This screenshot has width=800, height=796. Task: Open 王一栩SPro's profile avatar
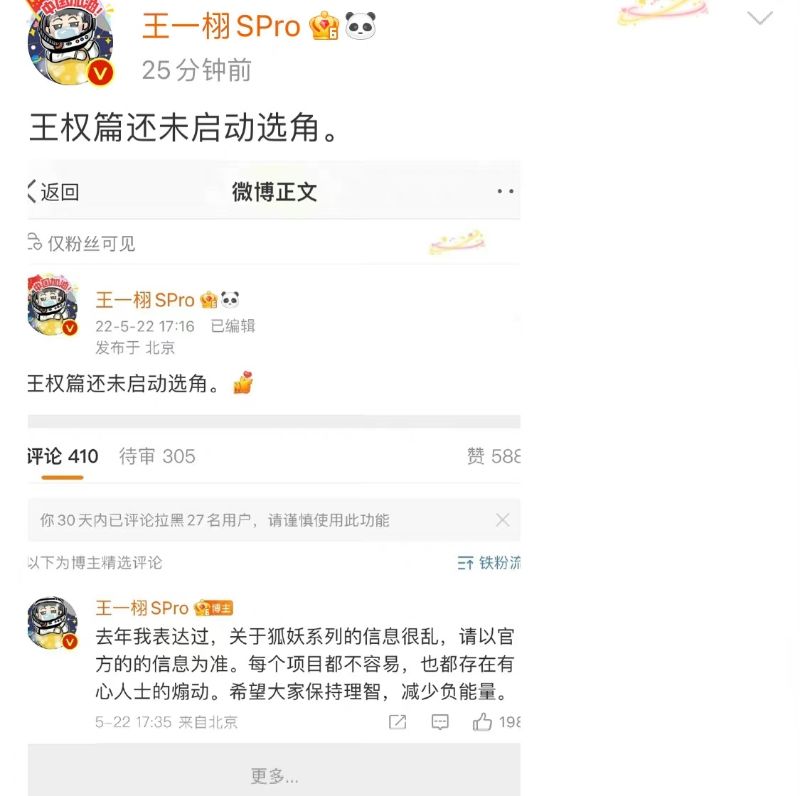69,43
